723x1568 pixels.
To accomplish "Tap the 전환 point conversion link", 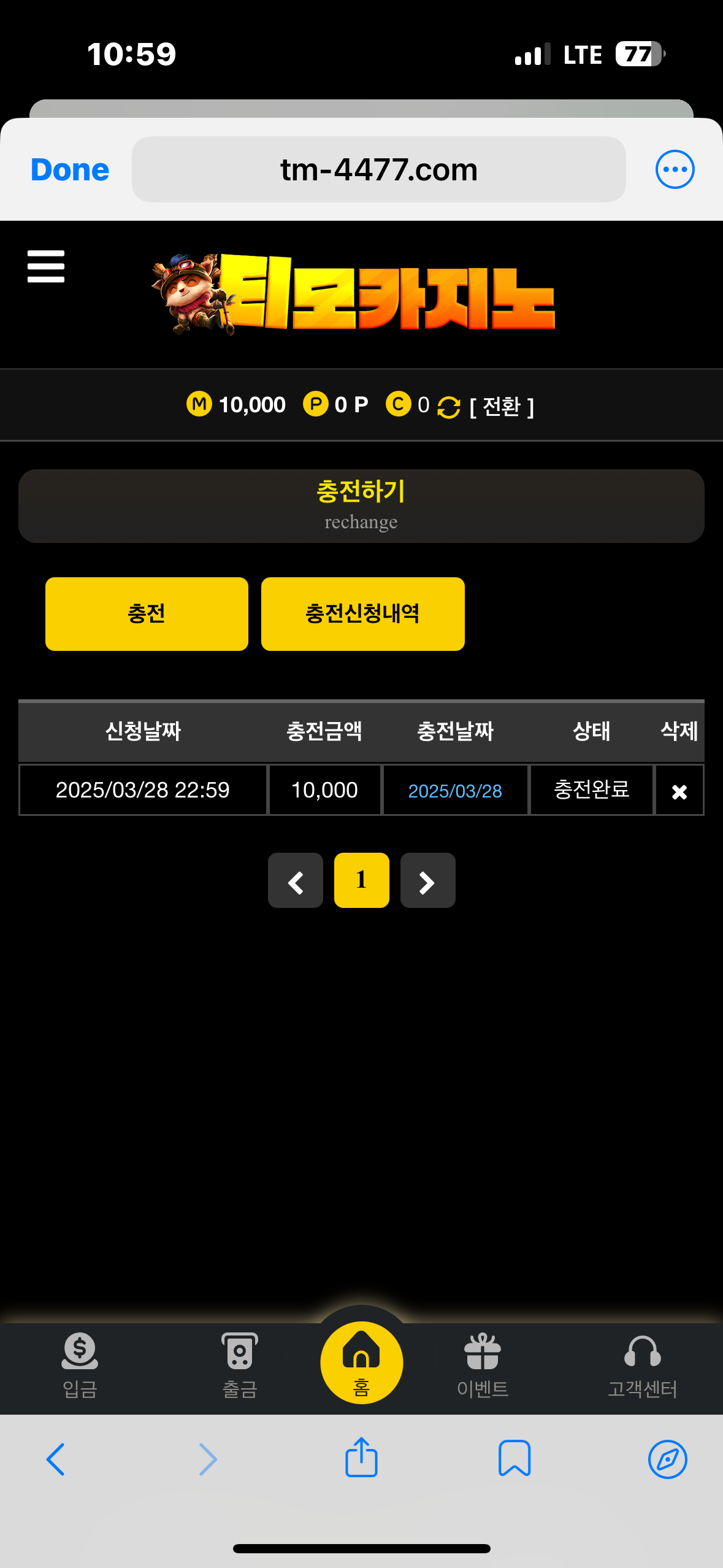I will point(501,406).
